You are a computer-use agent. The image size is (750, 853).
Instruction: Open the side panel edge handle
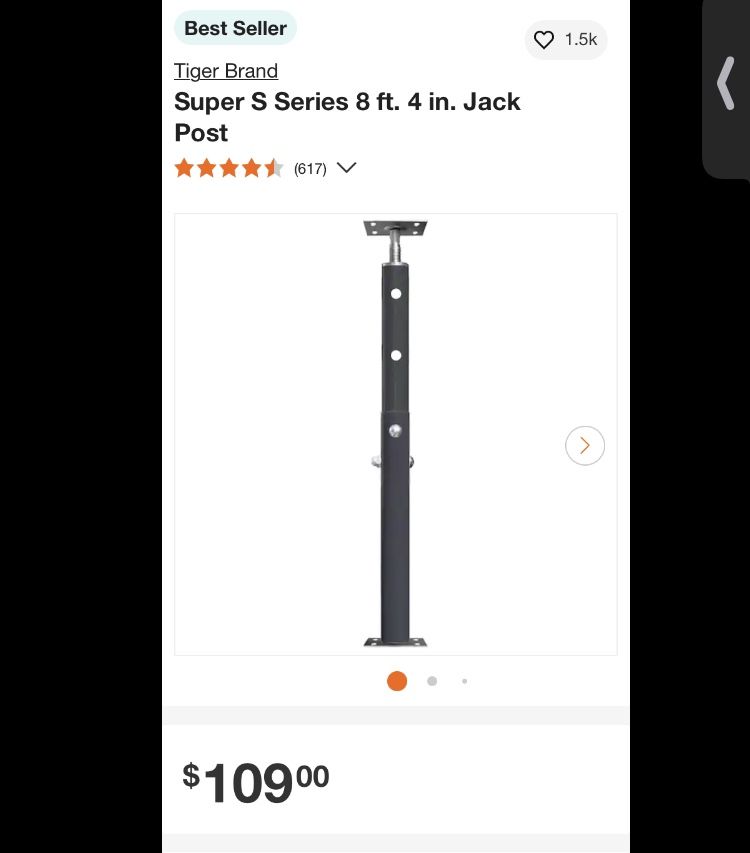click(x=726, y=84)
